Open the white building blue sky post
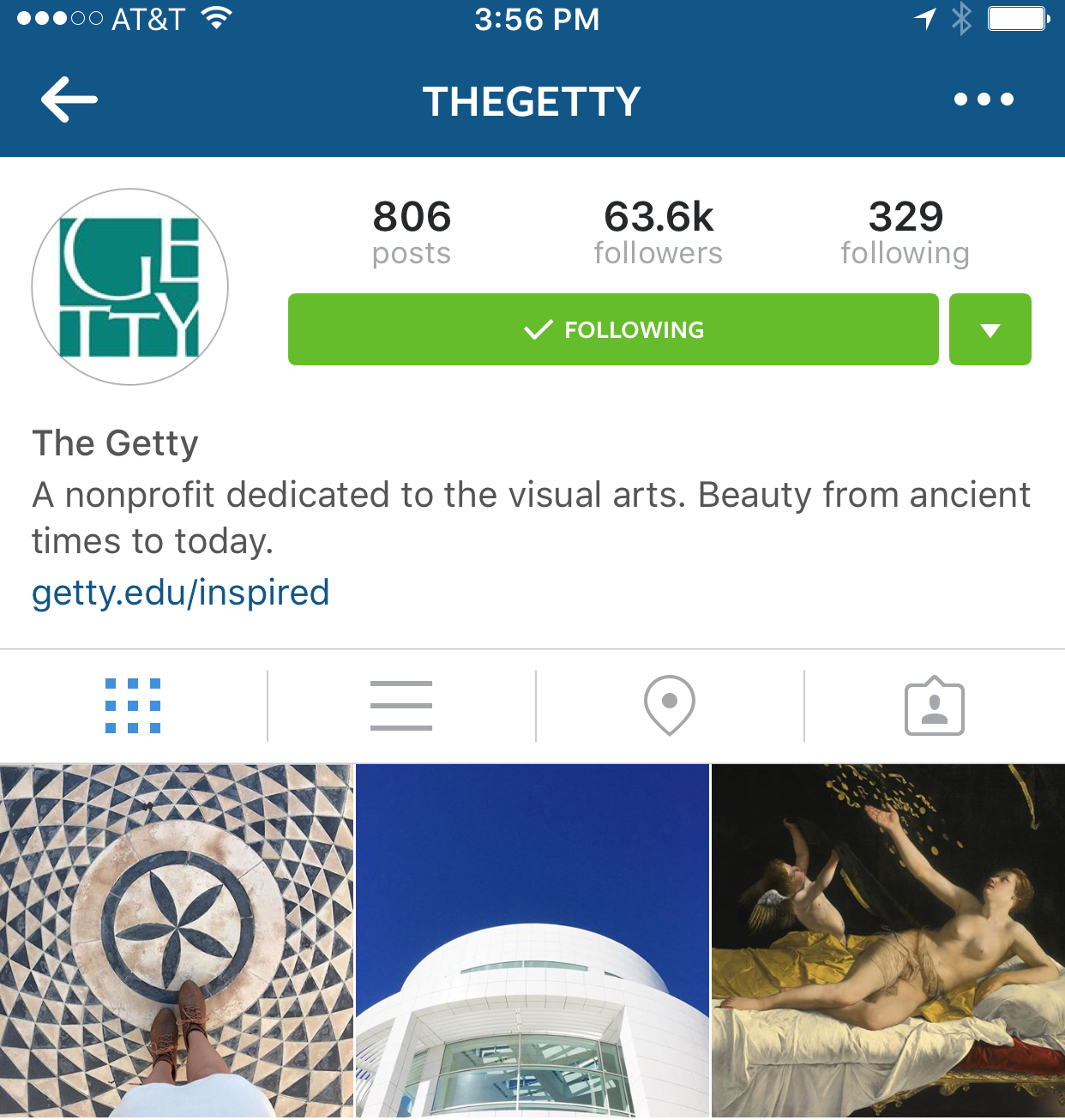Image resolution: width=1065 pixels, height=1120 pixels. click(532, 941)
